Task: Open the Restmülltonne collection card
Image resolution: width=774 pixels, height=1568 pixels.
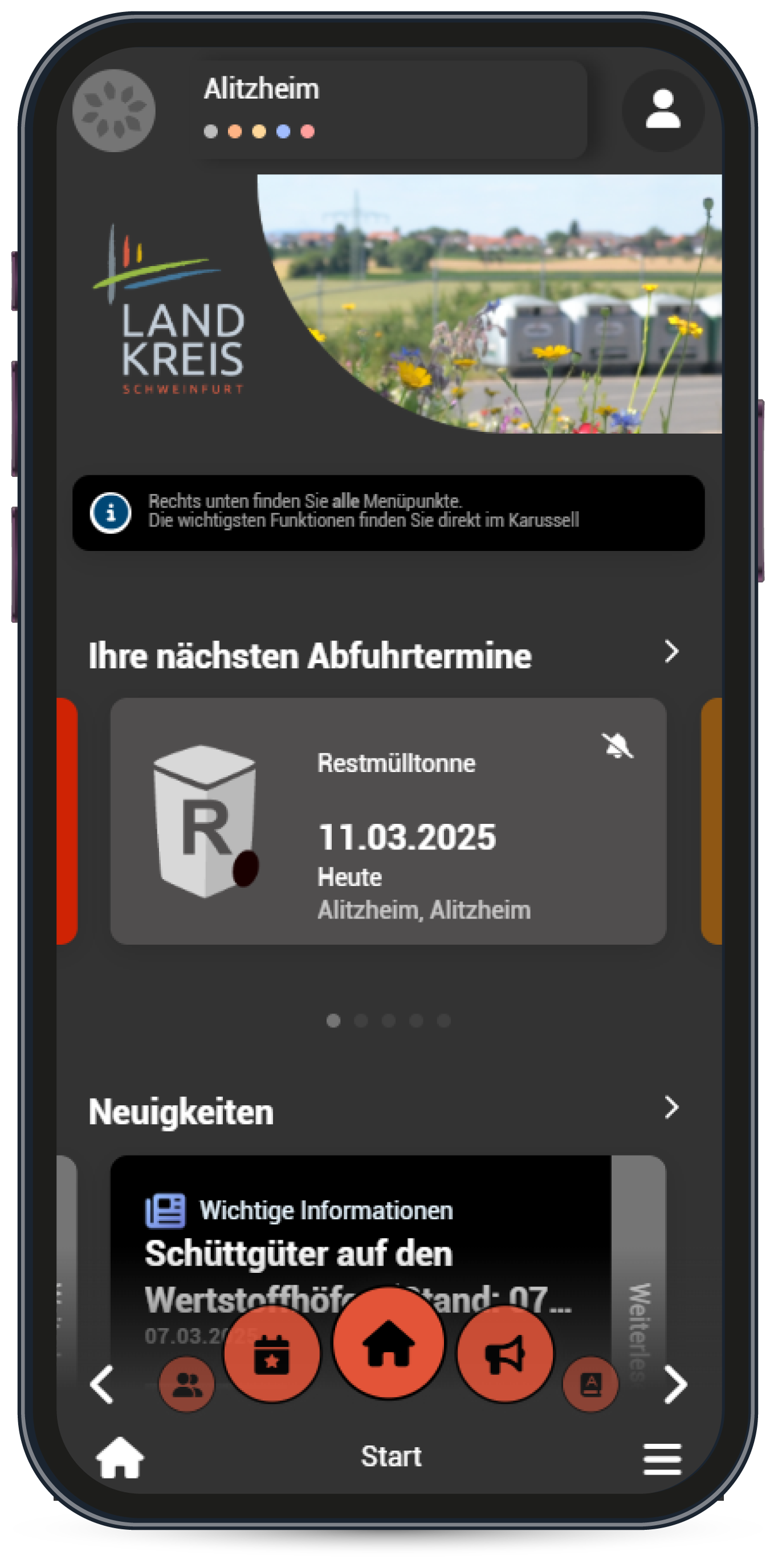Action: pos(388,820)
